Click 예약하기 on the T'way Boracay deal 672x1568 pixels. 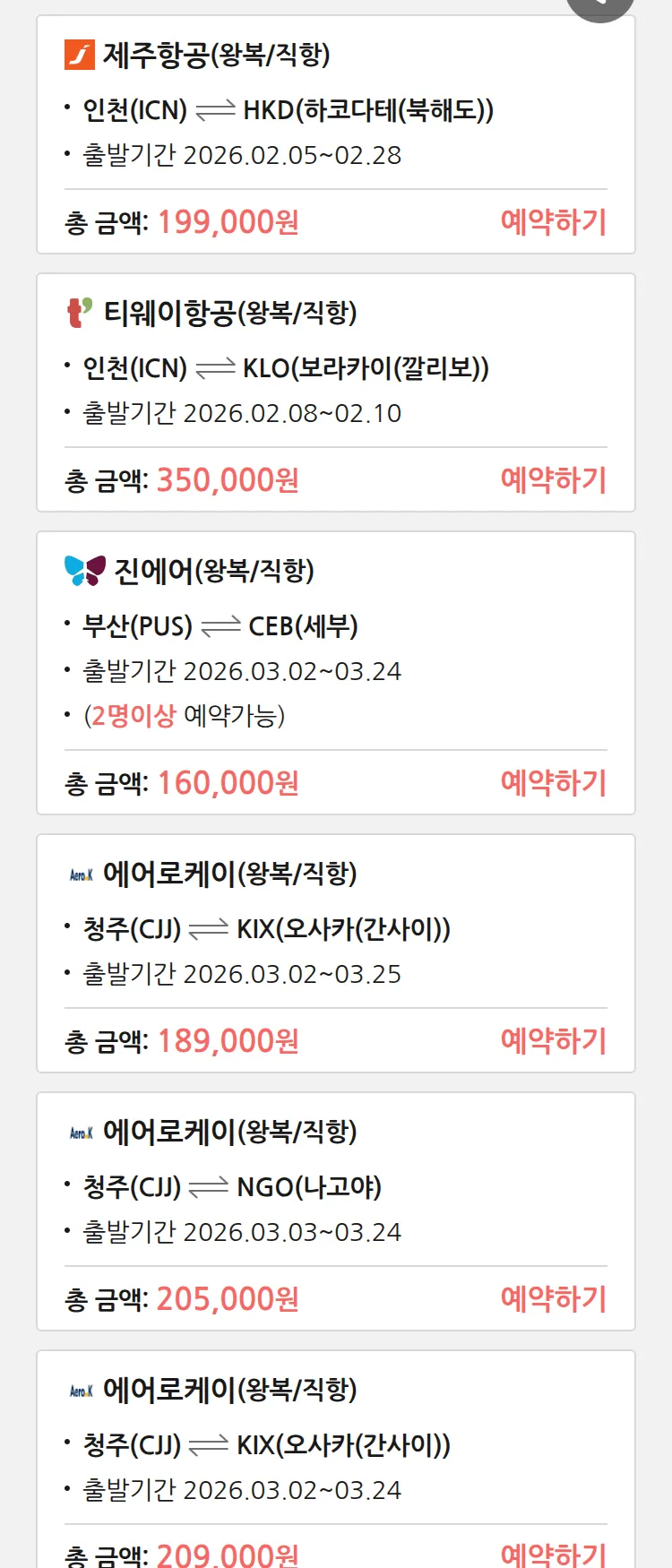pyautogui.click(x=554, y=480)
